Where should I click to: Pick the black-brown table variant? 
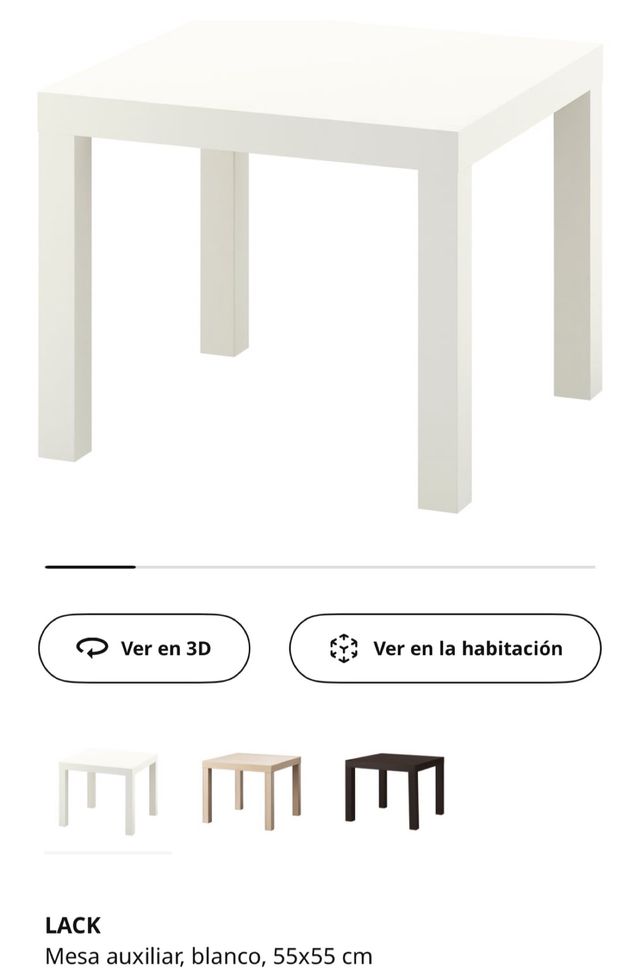[394, 790]
